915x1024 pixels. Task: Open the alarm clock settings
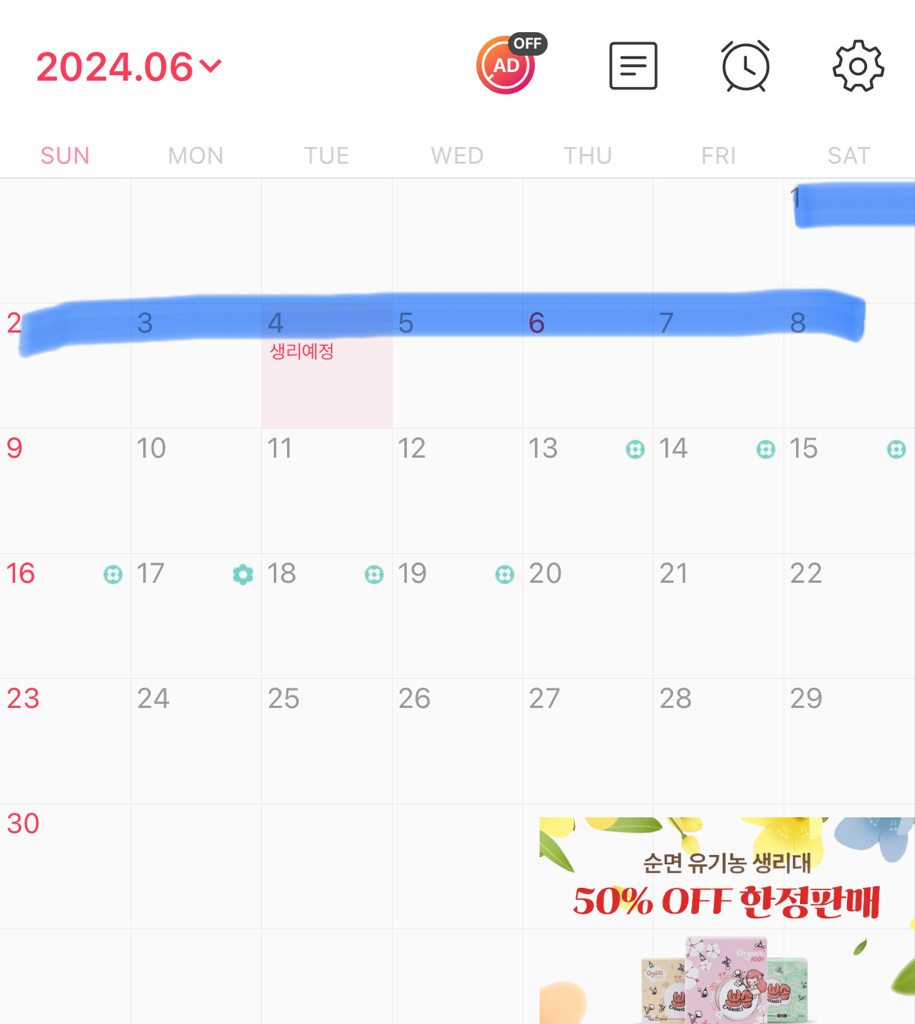[746, 67]
